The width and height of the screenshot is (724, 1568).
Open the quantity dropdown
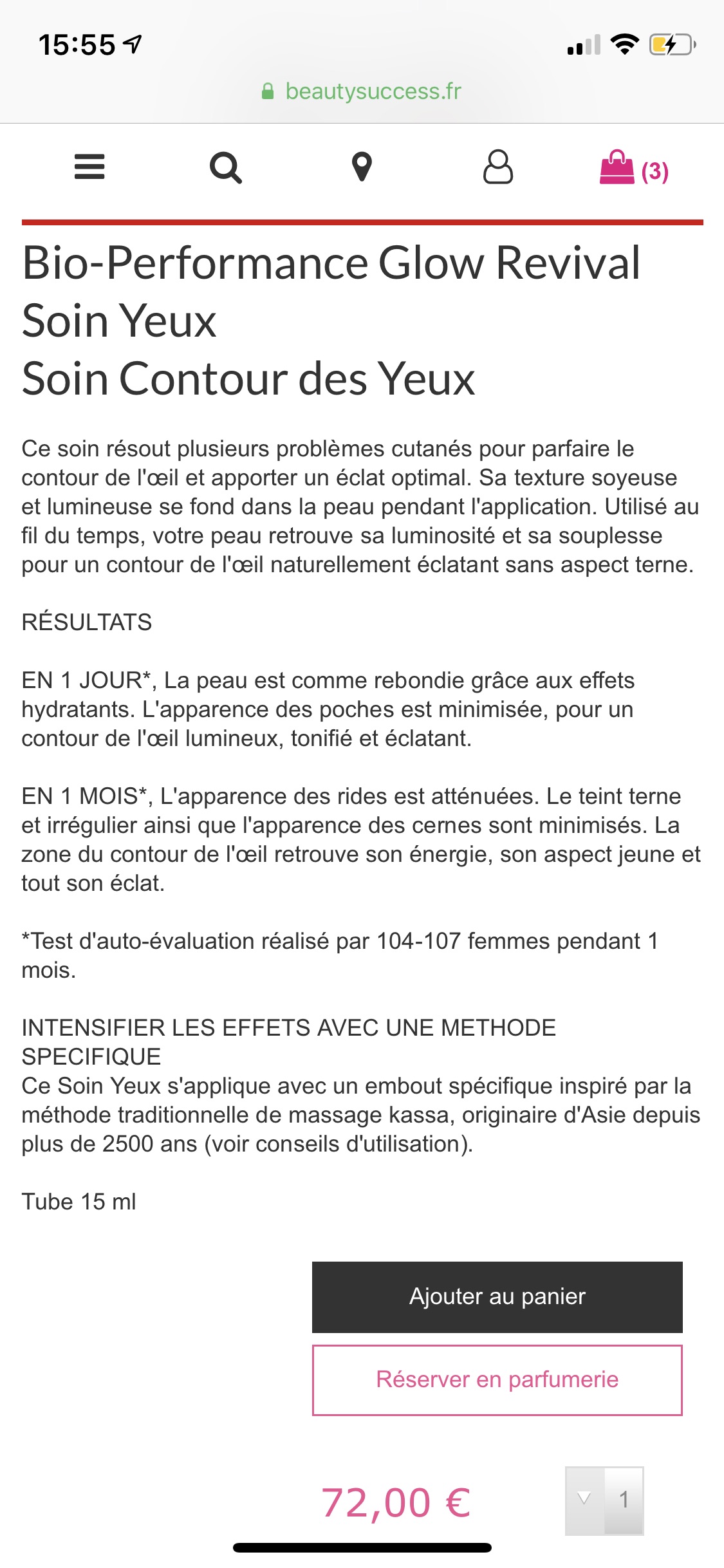point(604,1500)
